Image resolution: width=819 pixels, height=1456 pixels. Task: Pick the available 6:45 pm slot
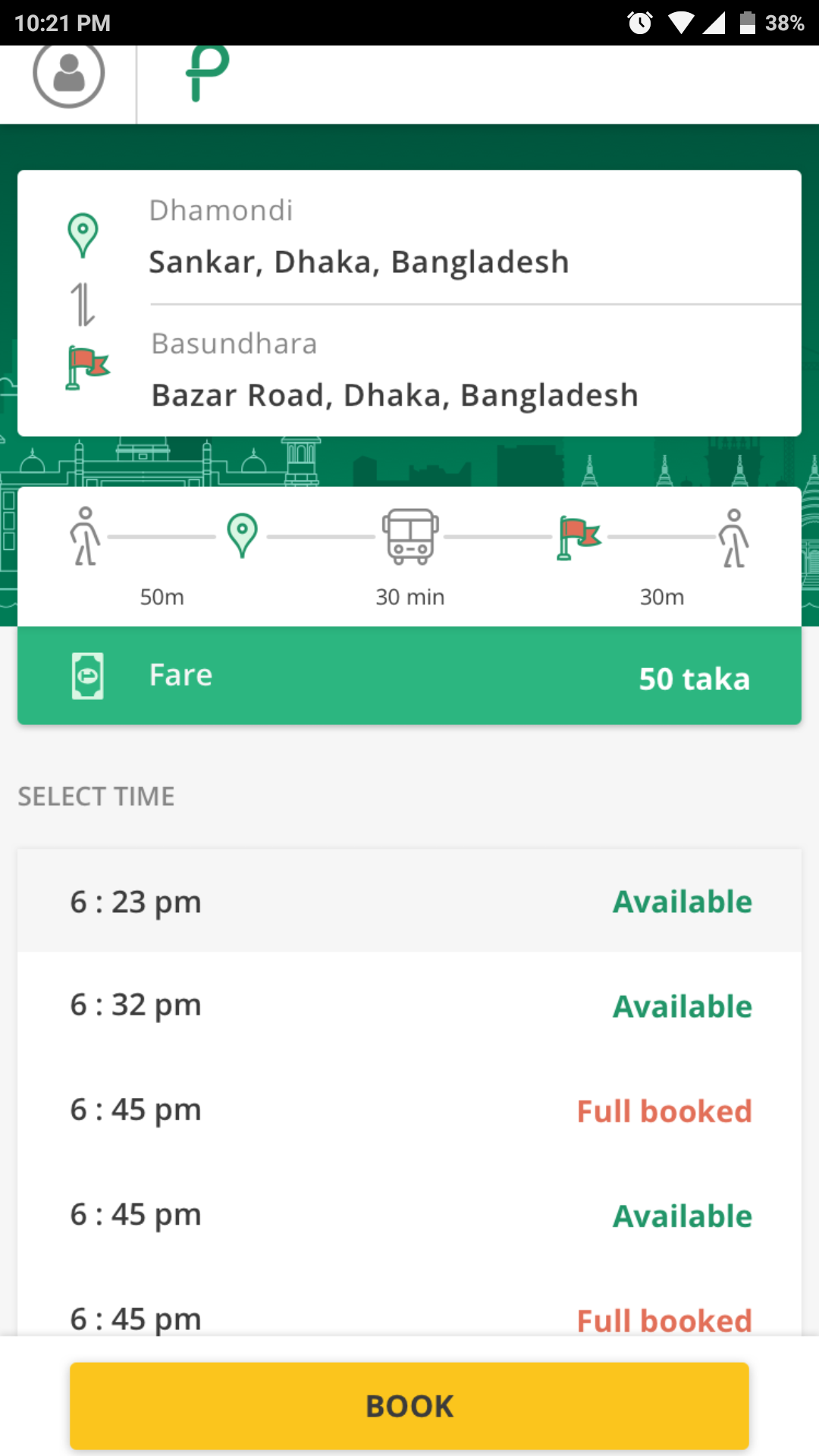(409, 1215)
